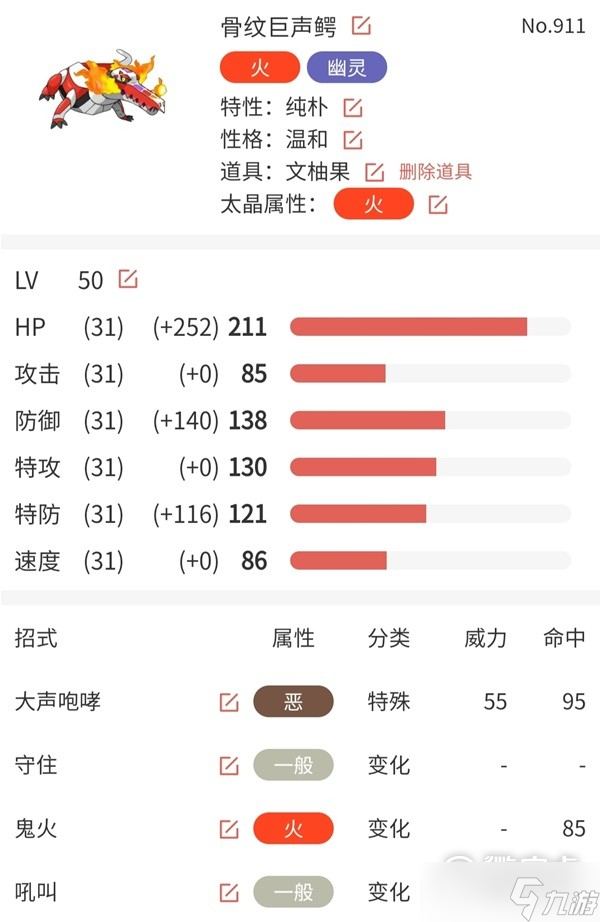Viewport: 600px width, 922px height.
Task: Change the move 鬼火
Action: (x=229, y=829)
